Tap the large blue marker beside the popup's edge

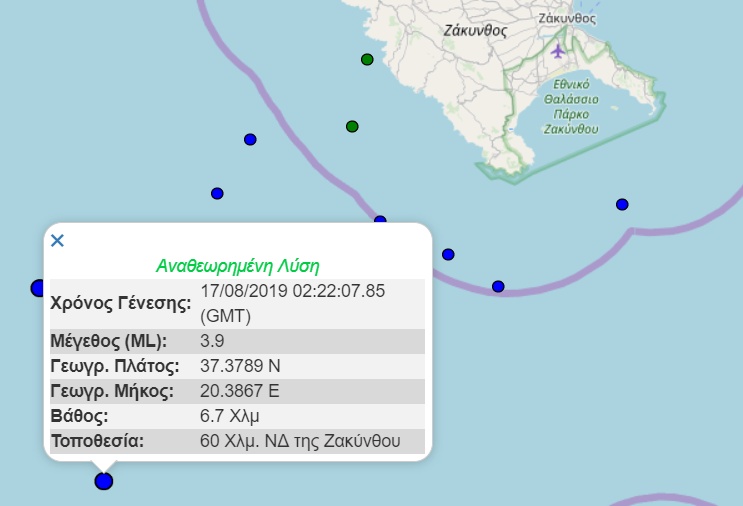pyautogui.click(x=38, y=288)
